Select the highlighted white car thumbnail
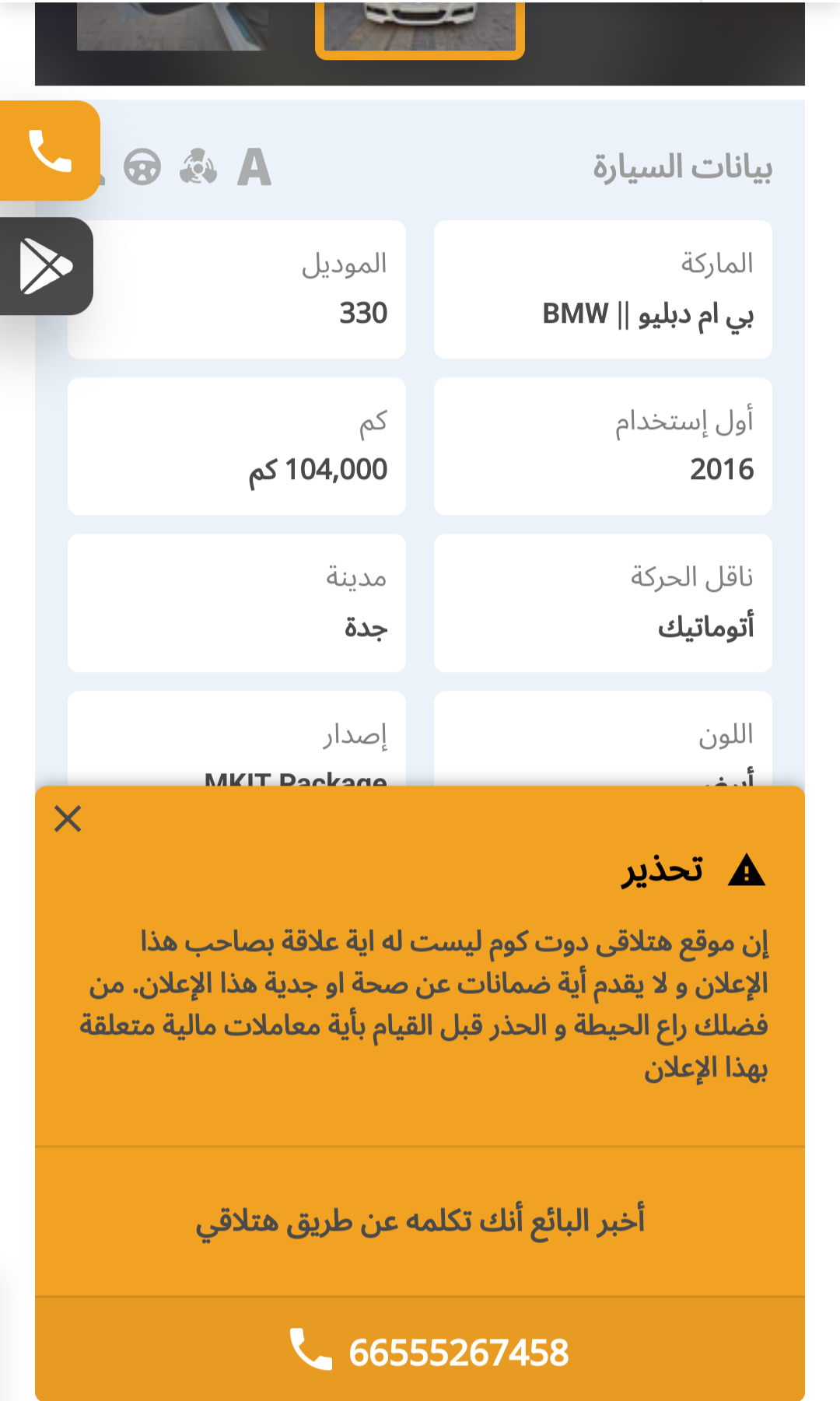Viewport: 840px width, 1401px height. point(420,26)
